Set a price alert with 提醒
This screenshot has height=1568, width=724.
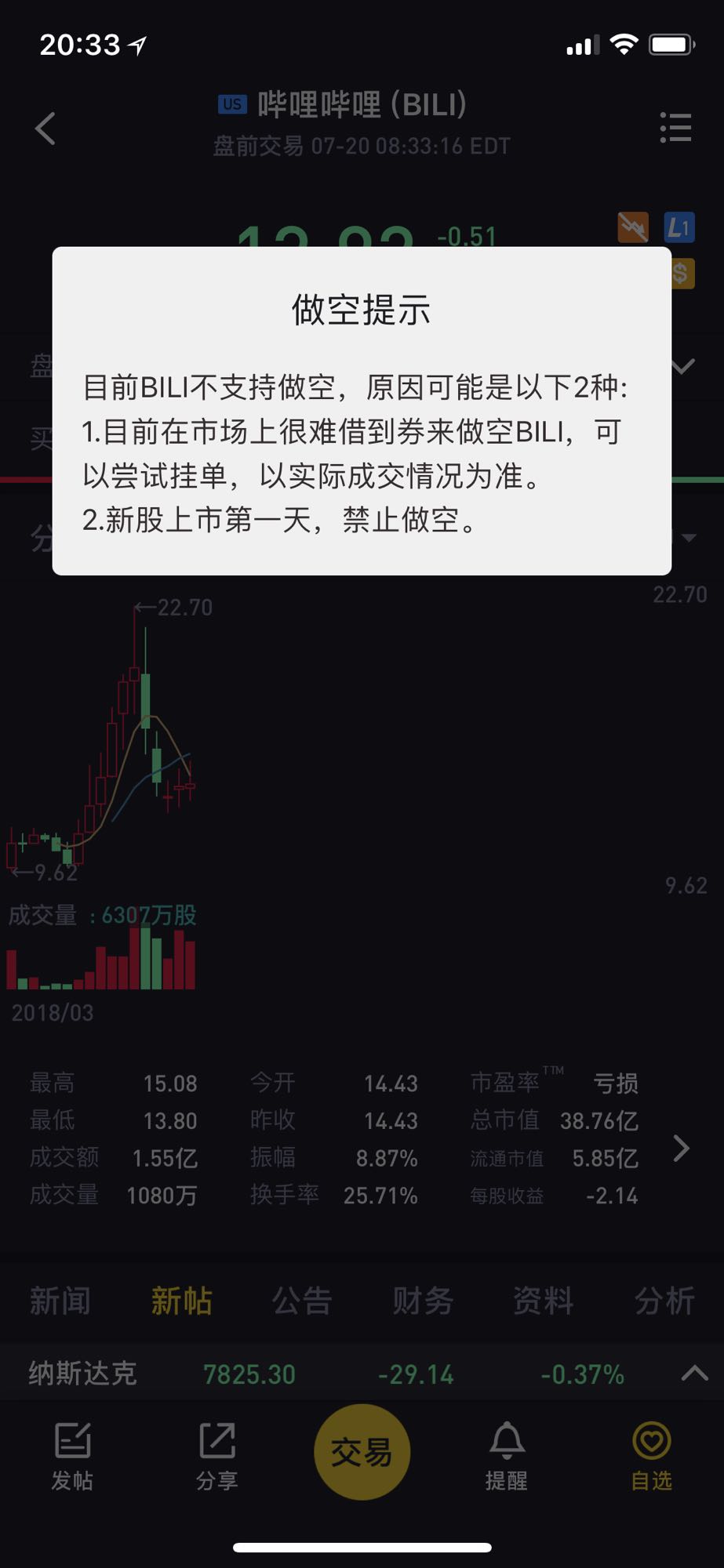507,1457
